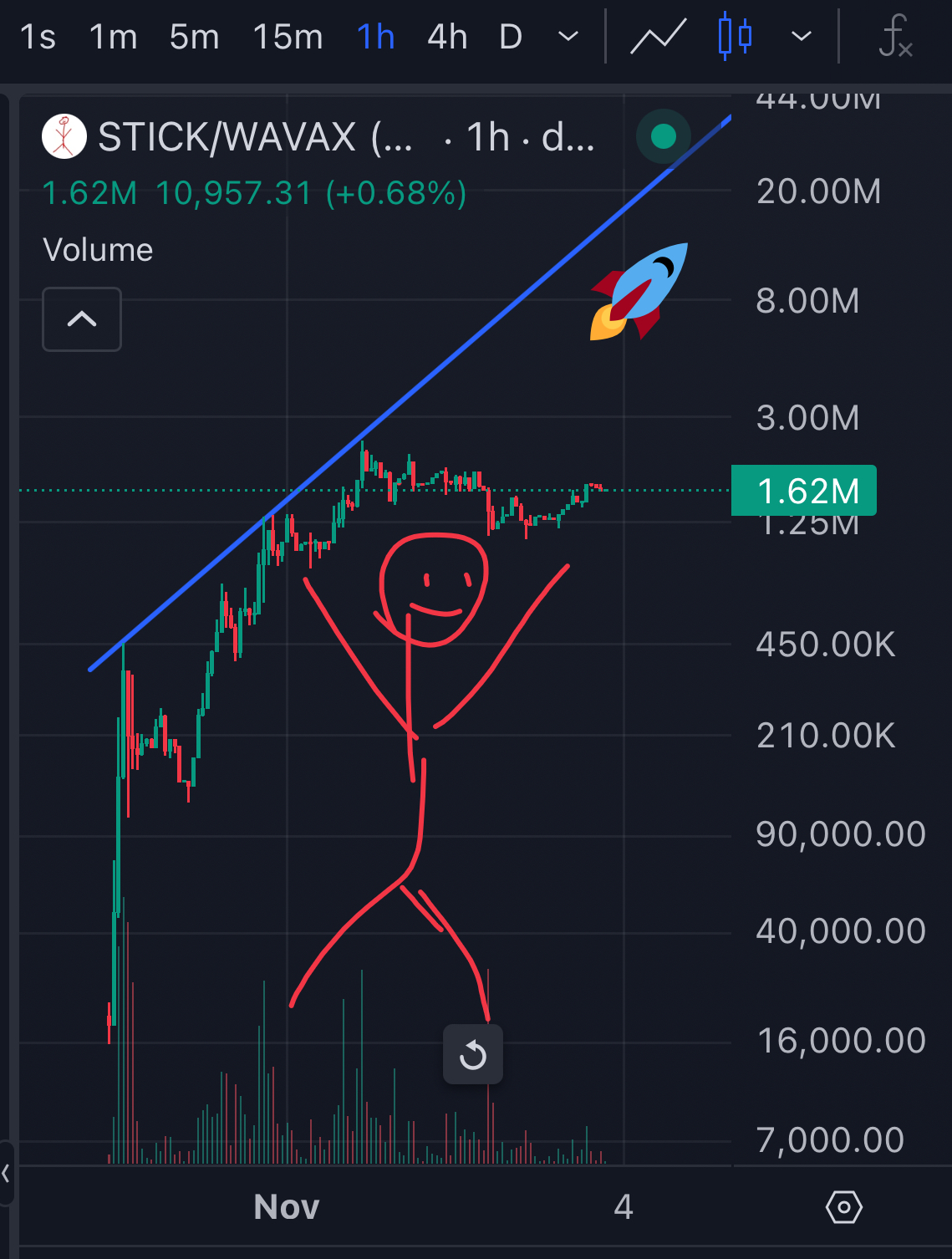Viewport: 952px width, 1259px height.
Task: Choose the 5m timeframe
Action: pos(194,38)
